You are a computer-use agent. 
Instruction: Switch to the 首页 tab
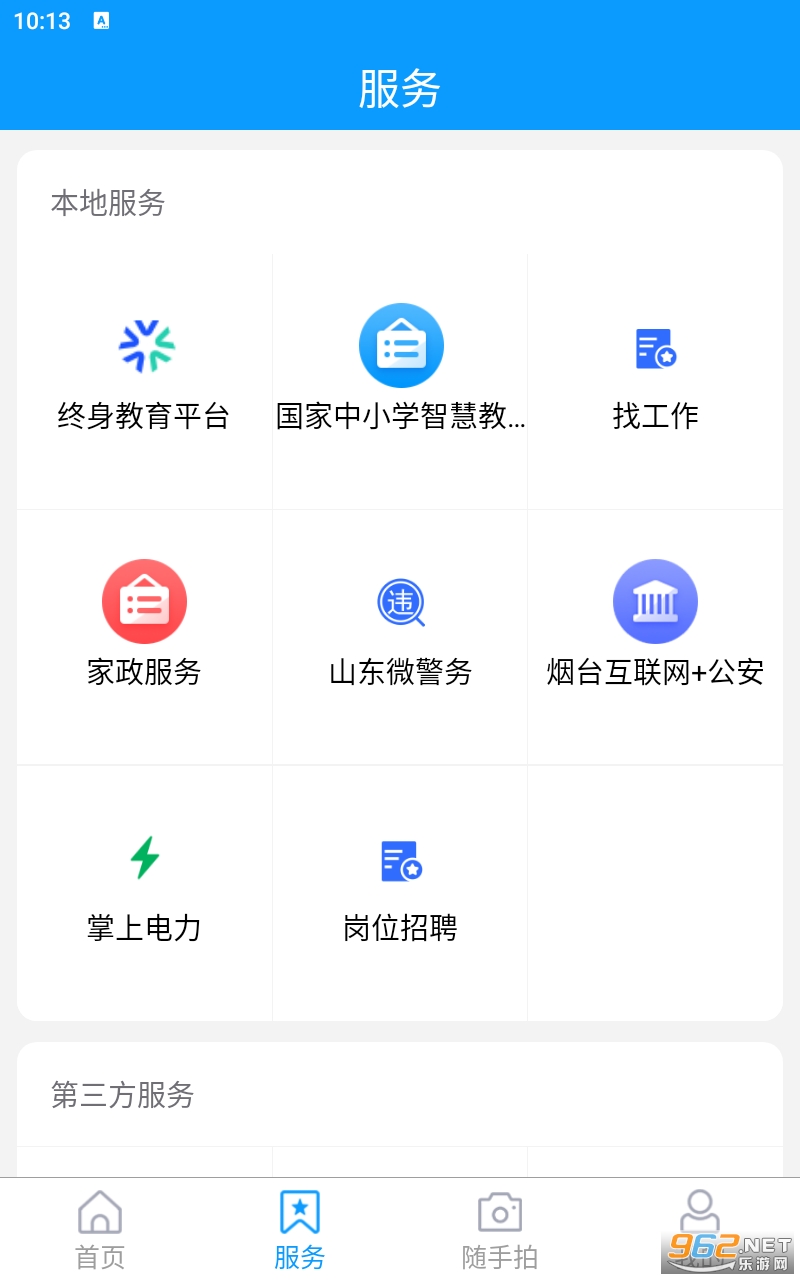(100, 1228)
